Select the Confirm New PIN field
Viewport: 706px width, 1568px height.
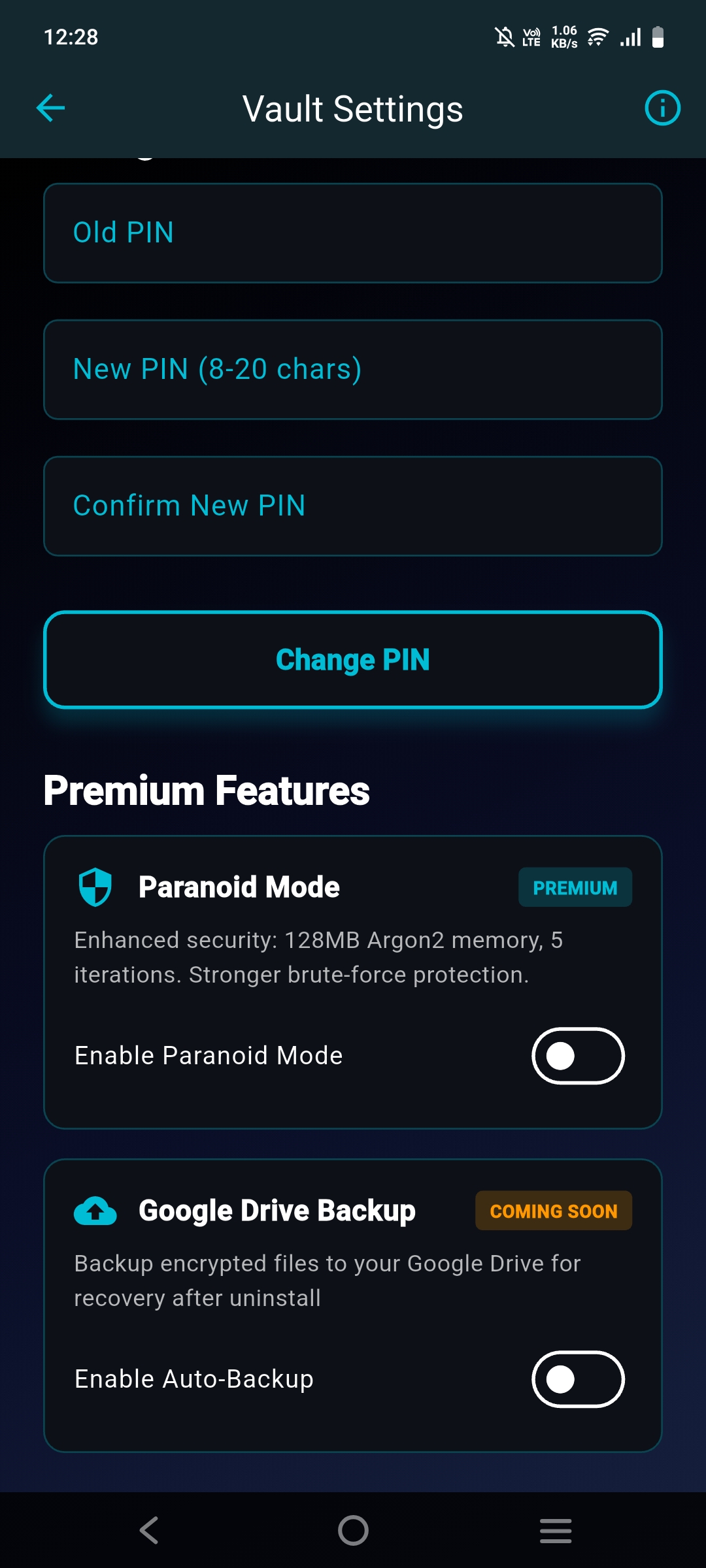353,505
